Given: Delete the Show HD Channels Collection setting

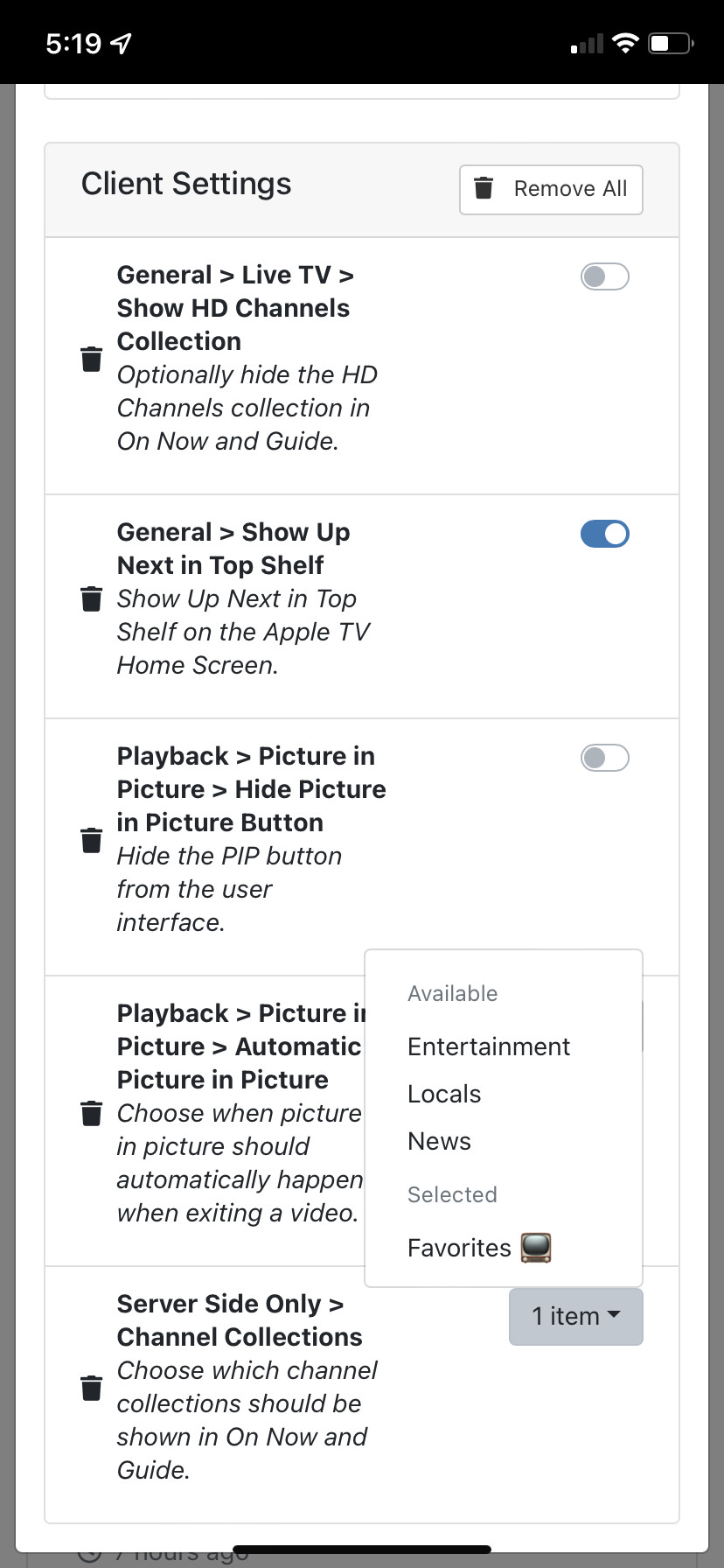Looking at the screenshot, I should tap(91, 359).
